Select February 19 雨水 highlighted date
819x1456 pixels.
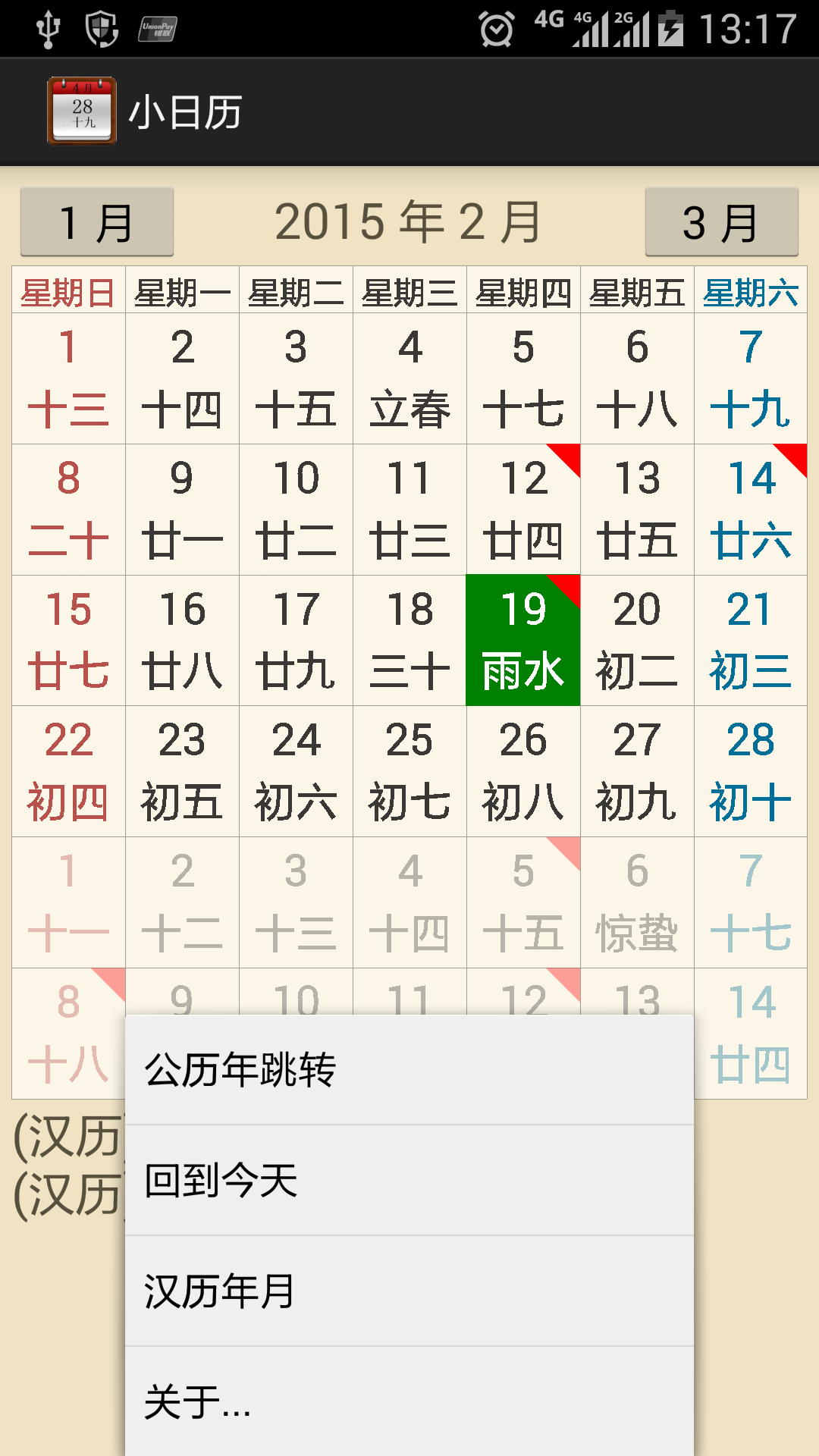click(x=523, y=641)
